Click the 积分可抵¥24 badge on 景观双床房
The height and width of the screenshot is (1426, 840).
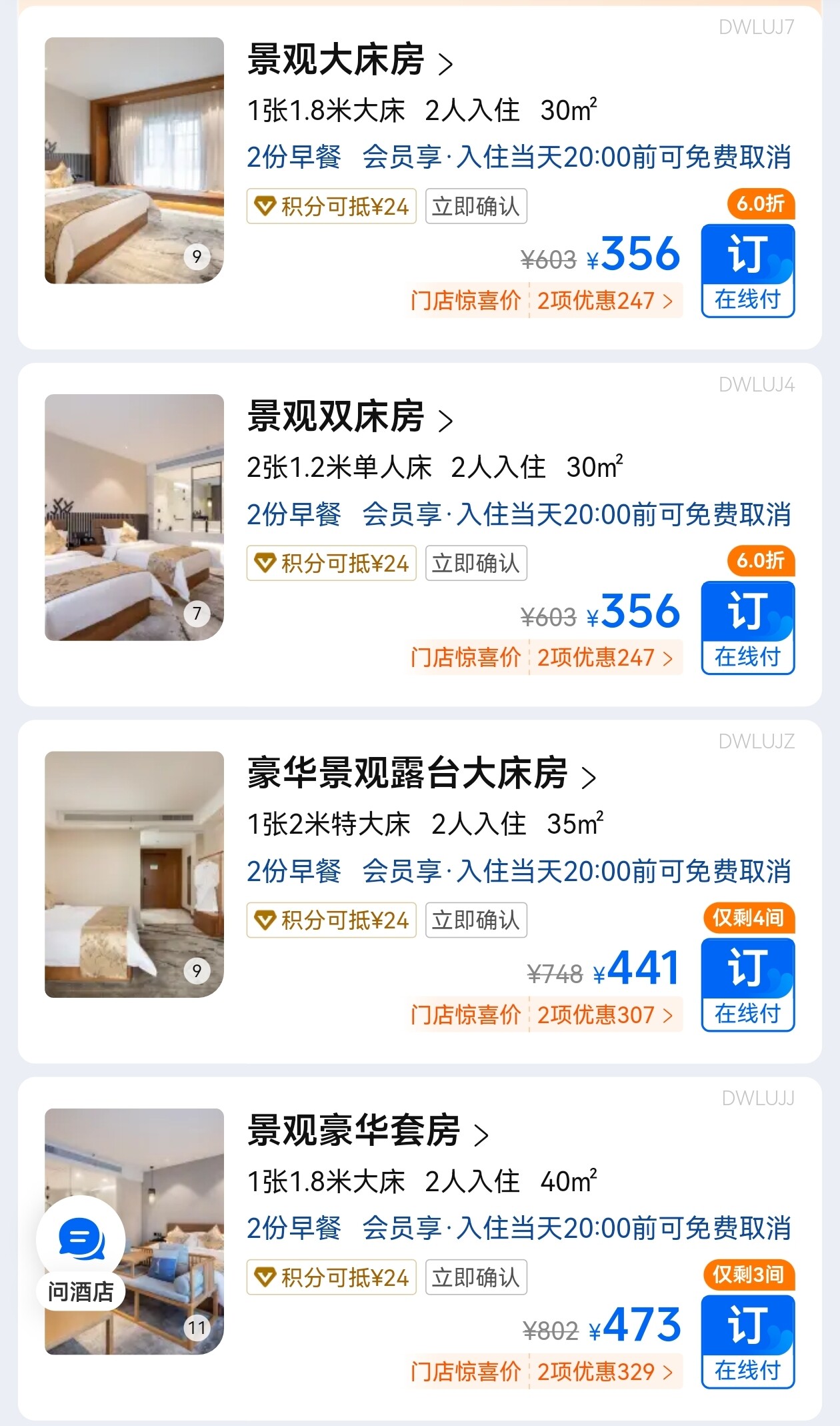tap(331, 564)
